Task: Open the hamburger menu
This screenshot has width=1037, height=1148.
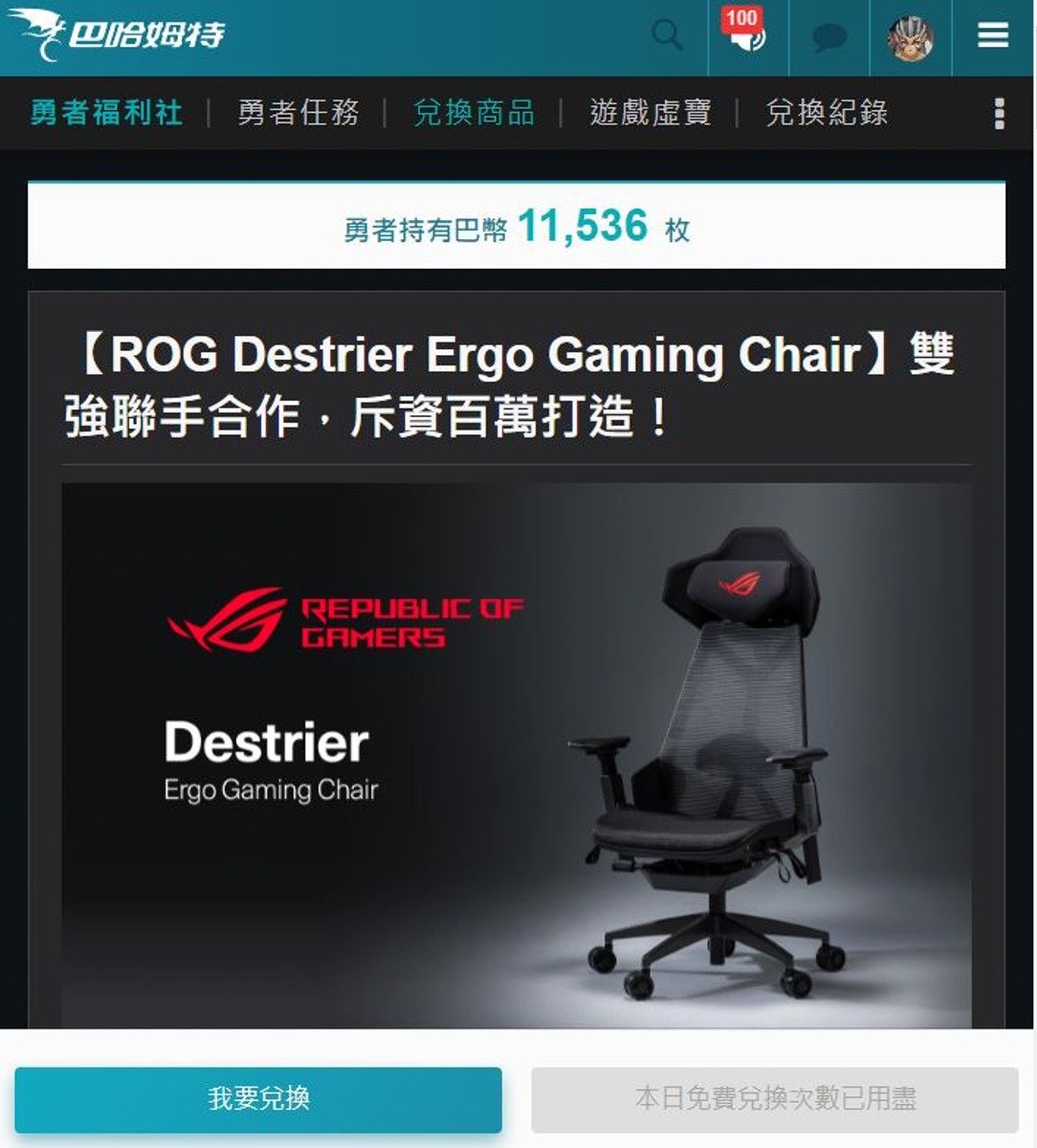Action: pos(993,36)
